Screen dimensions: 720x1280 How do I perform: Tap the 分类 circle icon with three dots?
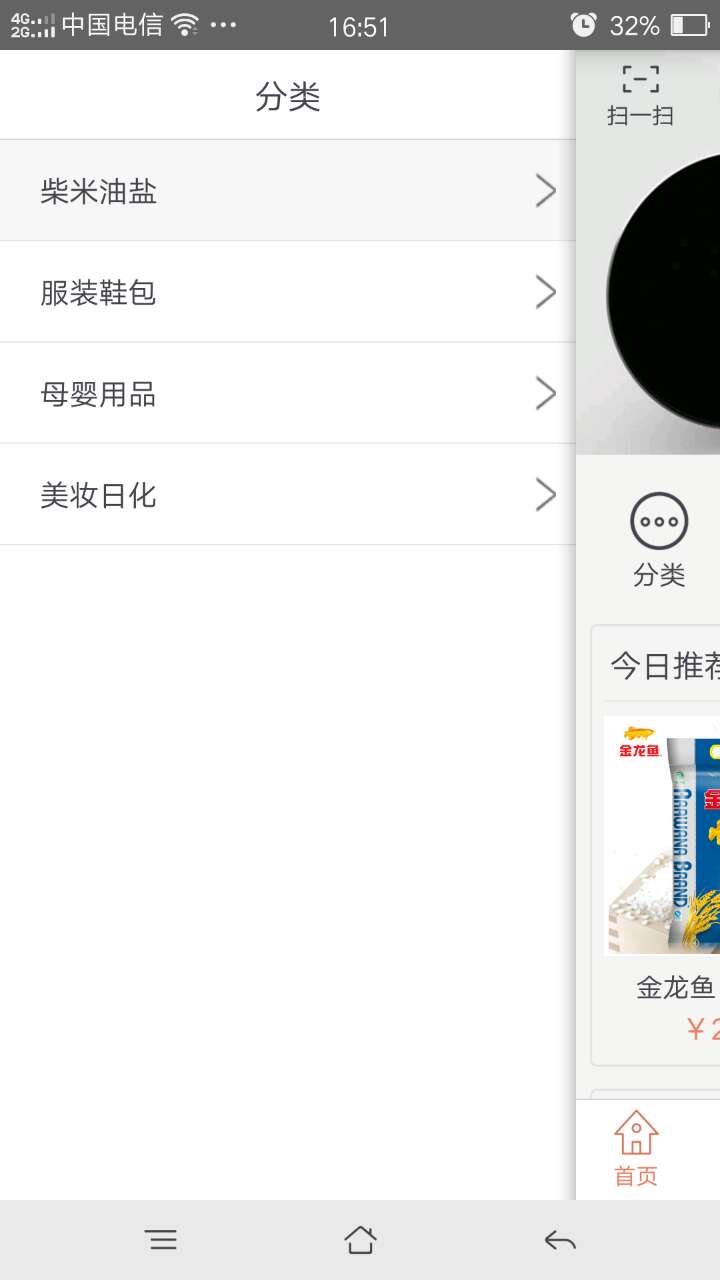(x=659, y=522)
